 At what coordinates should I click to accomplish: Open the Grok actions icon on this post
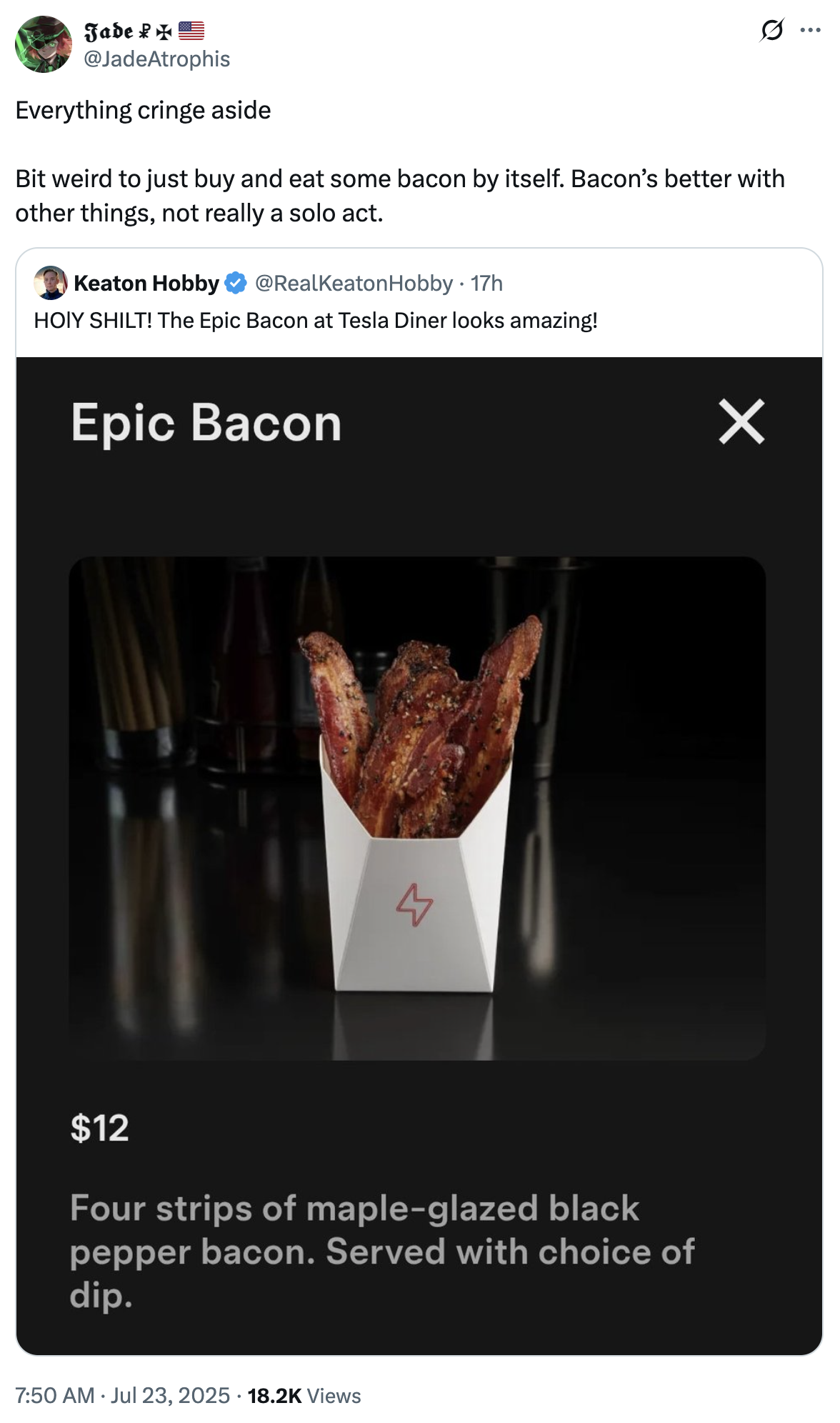[773, 29]
